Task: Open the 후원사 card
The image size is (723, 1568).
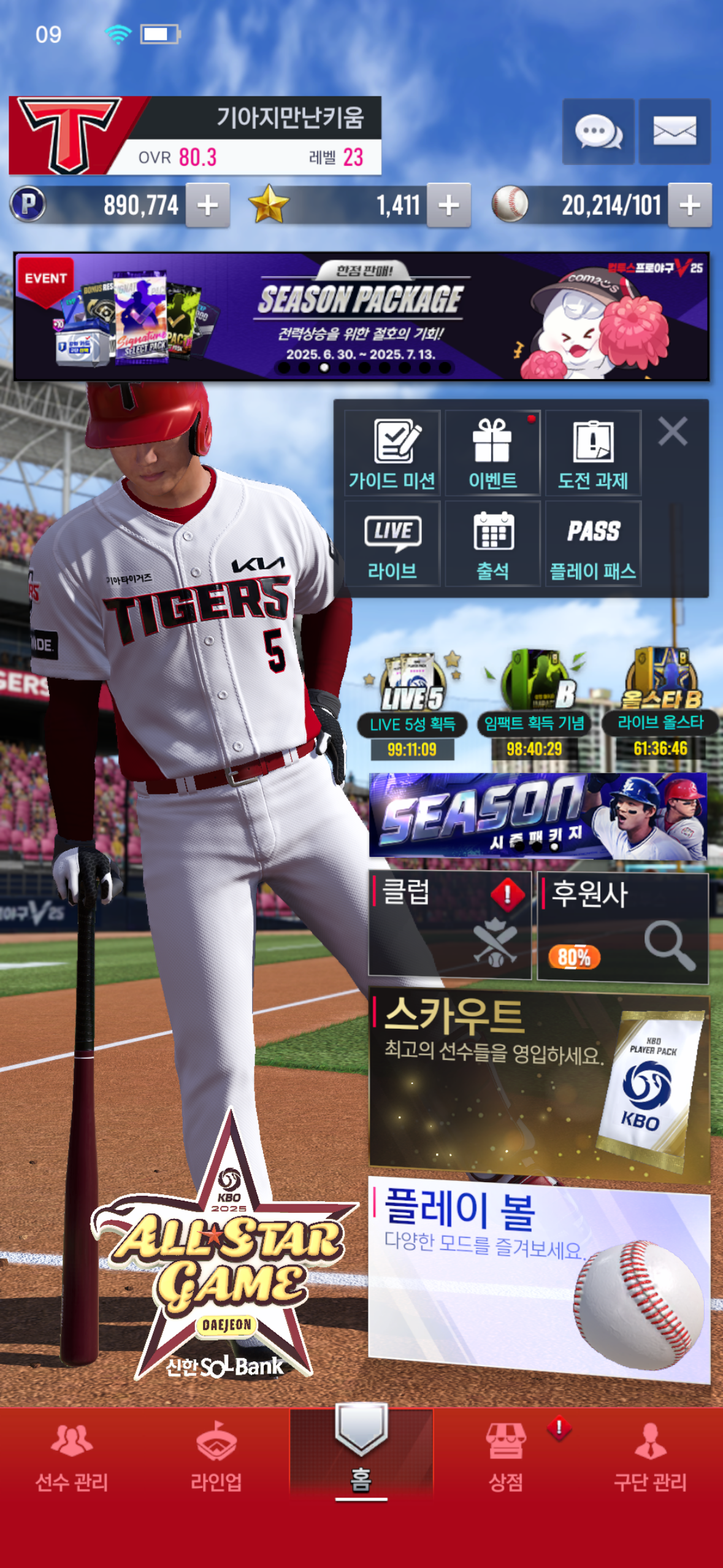Action: (x=622, y=926)
